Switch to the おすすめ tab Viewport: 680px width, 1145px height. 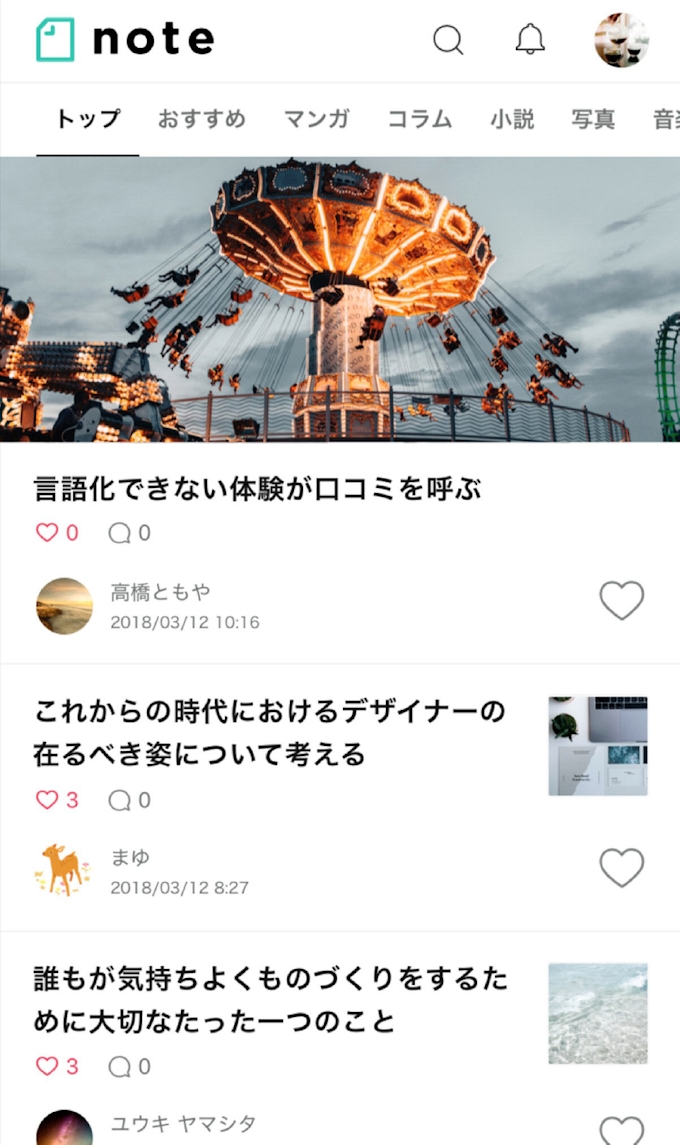(x=201, y=120)
